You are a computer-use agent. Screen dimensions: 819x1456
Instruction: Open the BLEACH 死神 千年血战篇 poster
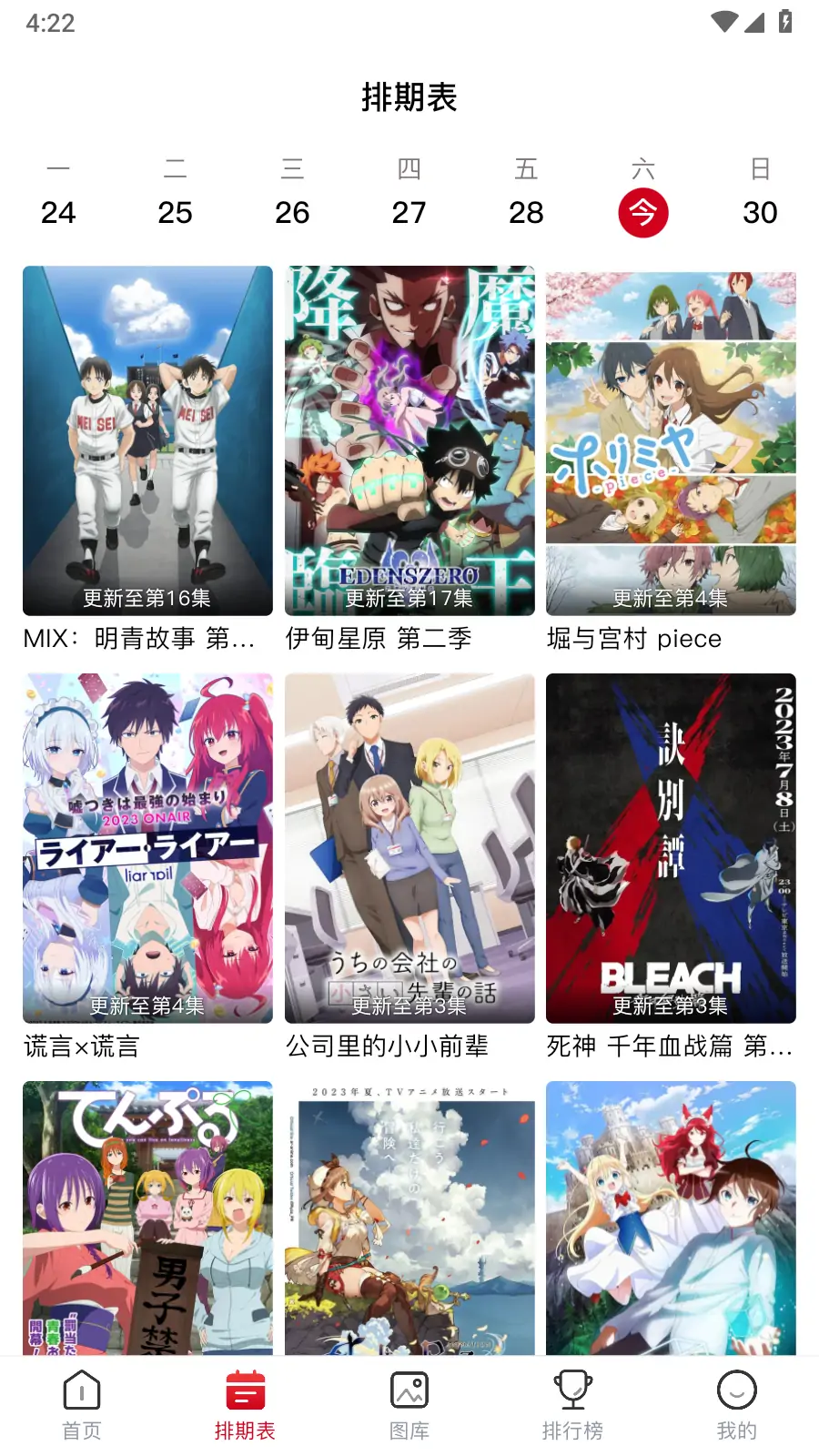click(x=670, y=849)
